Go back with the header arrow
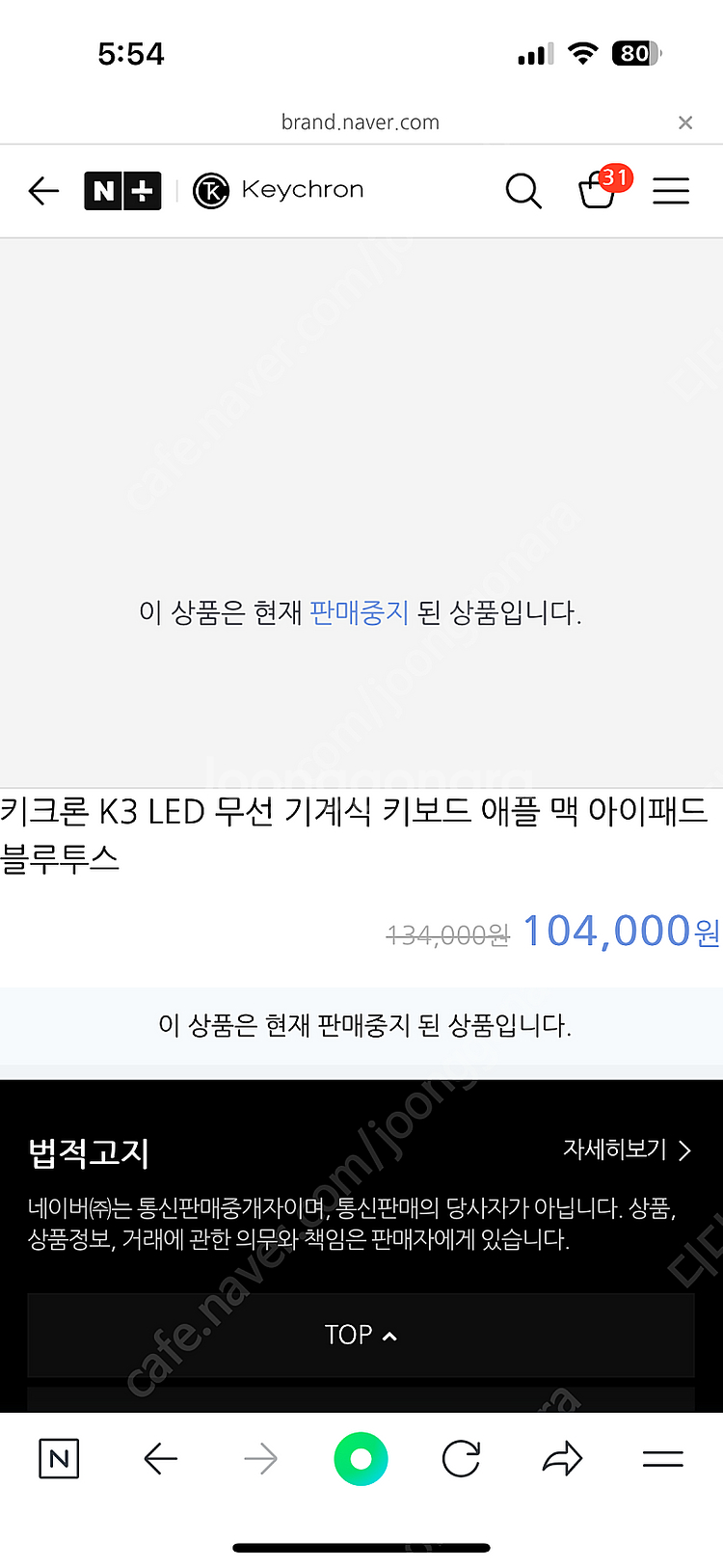 [44, 191]
